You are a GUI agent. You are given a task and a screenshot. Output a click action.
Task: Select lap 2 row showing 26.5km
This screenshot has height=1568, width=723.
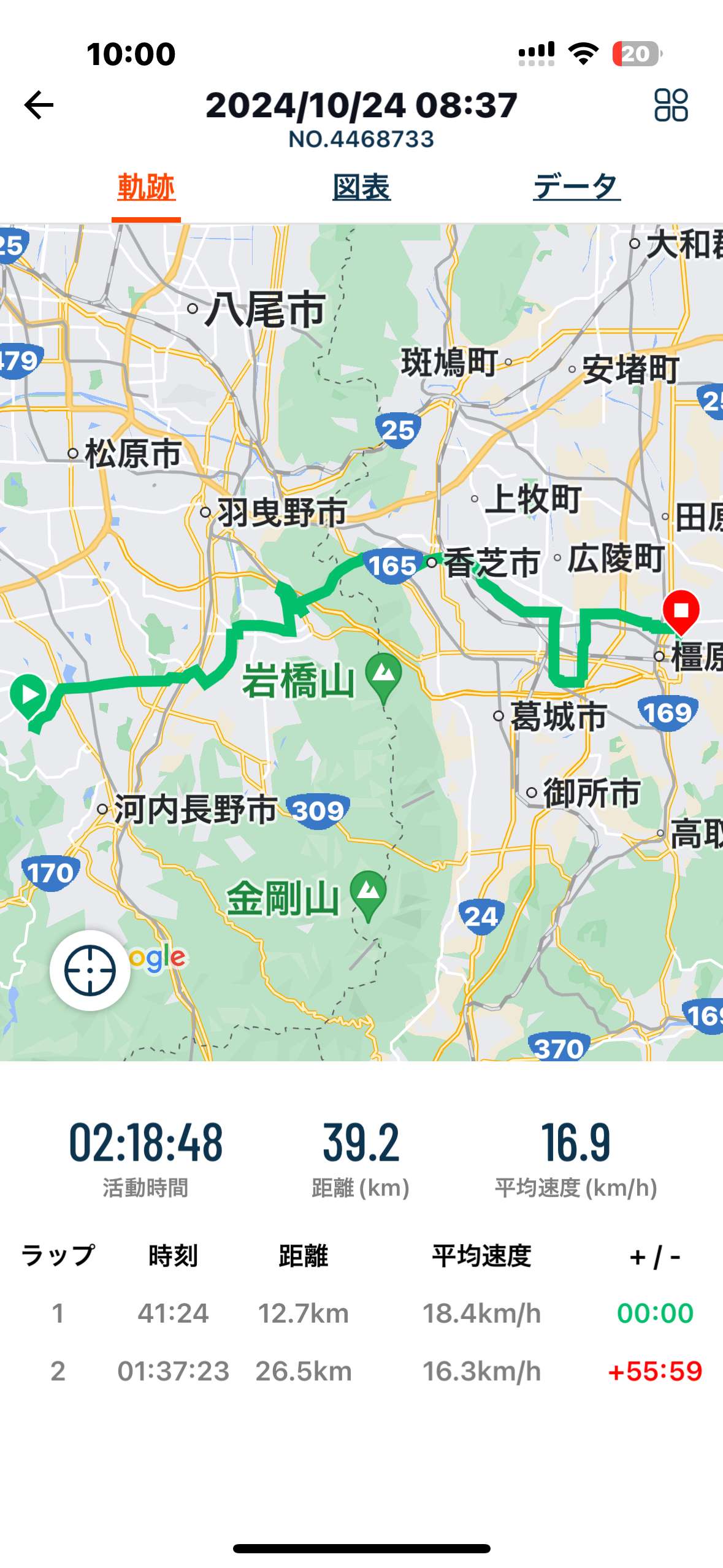pos(361,1371)
